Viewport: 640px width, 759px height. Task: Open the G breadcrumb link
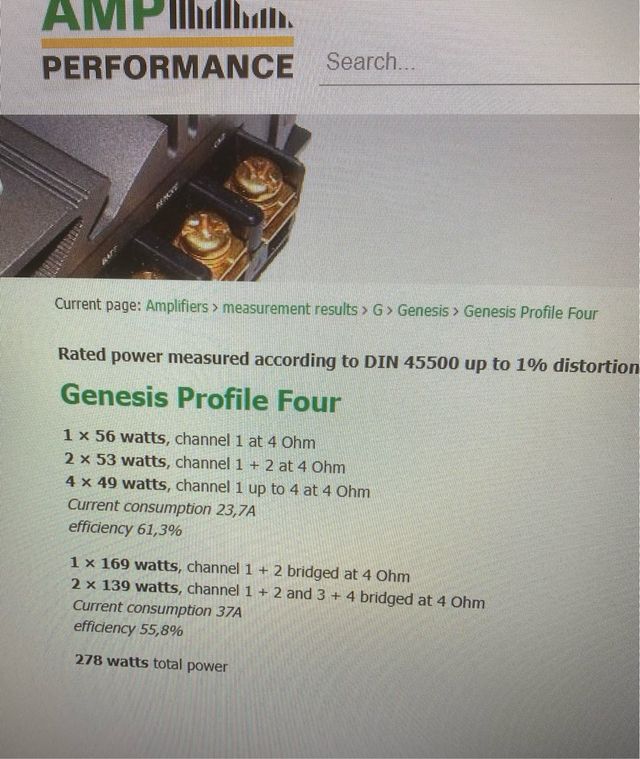(378, 310)
